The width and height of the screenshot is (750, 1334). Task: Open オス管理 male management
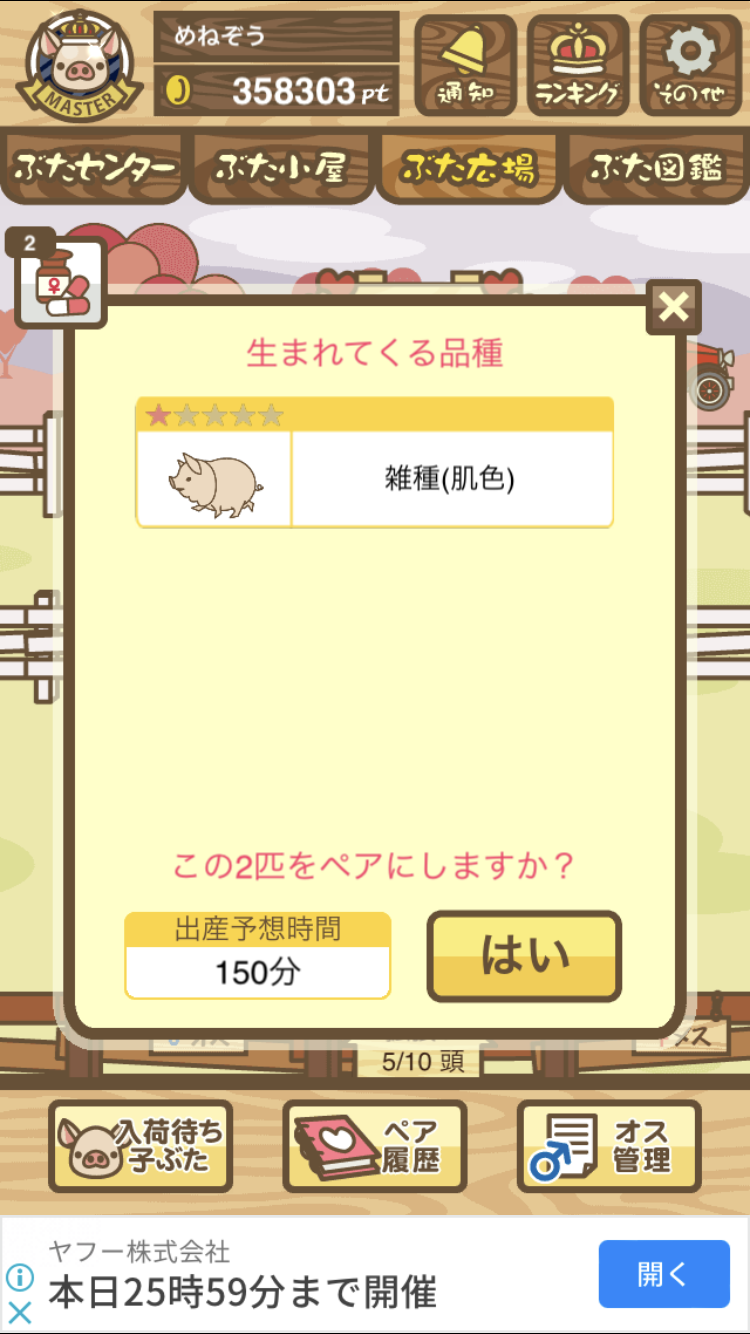click(608, 1146)
